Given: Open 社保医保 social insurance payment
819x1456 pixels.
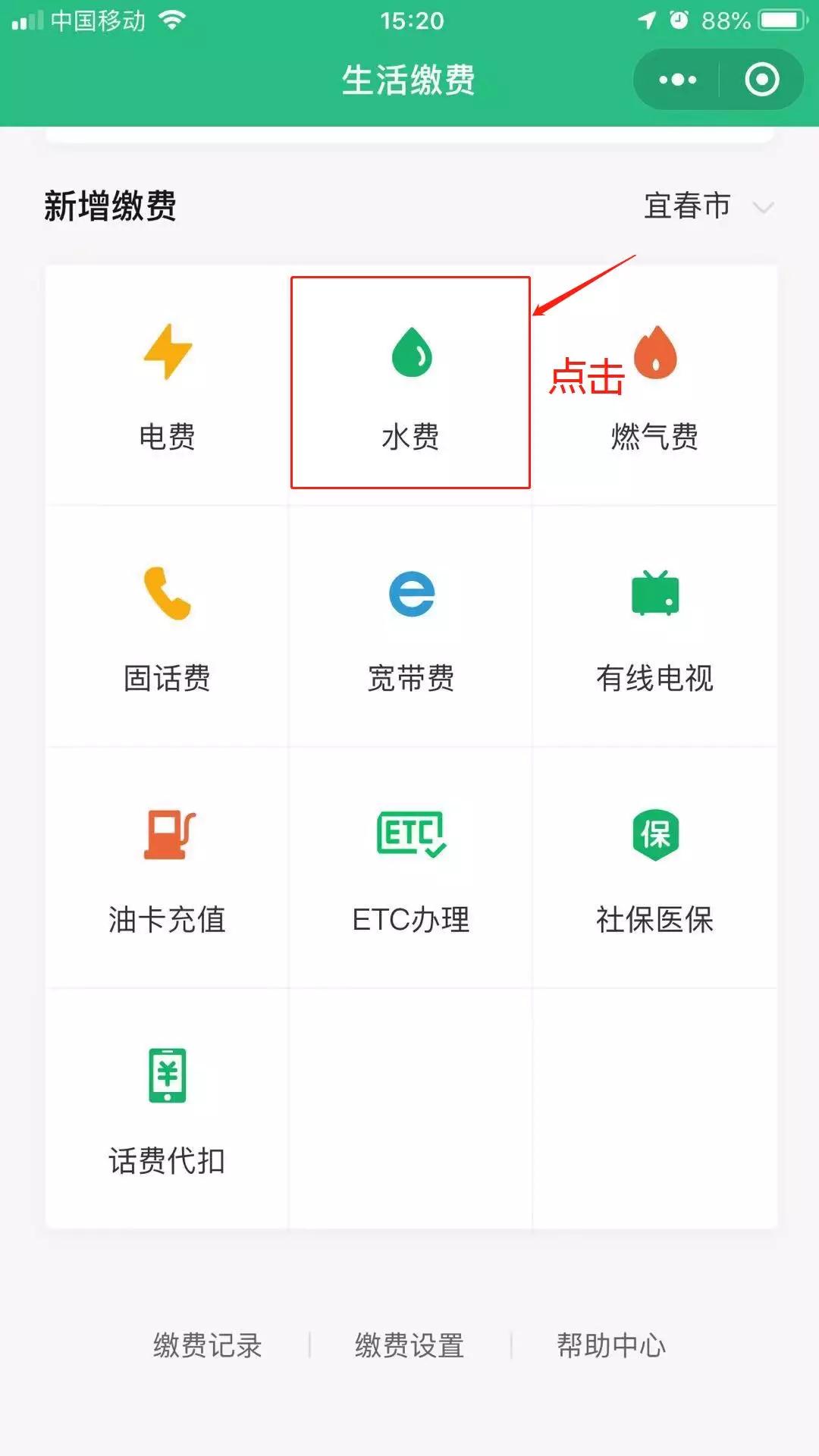Looking at the screenshot, I should tap(655, 869).
